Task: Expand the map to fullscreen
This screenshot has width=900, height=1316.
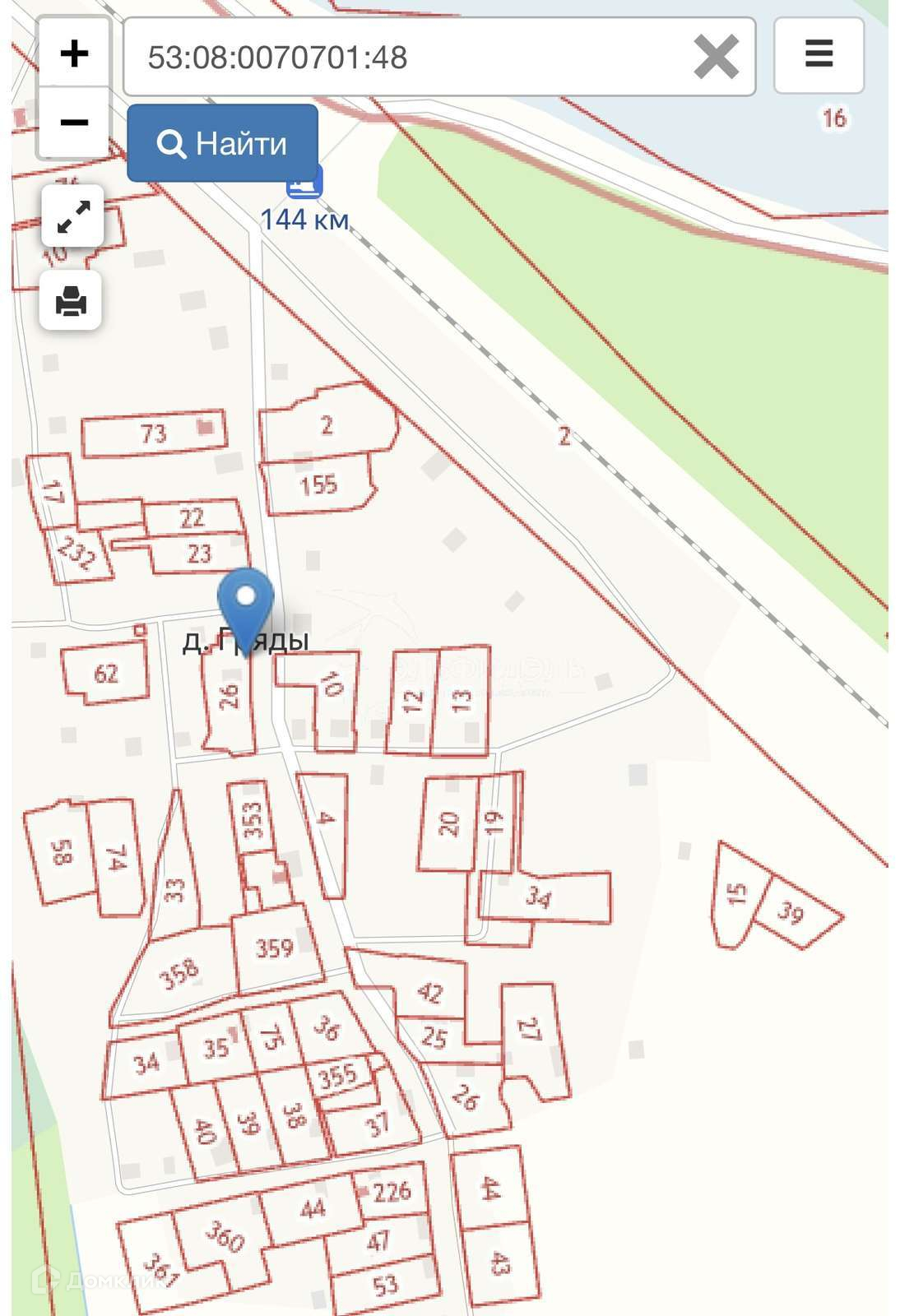Action: click(x=72, y=217)
